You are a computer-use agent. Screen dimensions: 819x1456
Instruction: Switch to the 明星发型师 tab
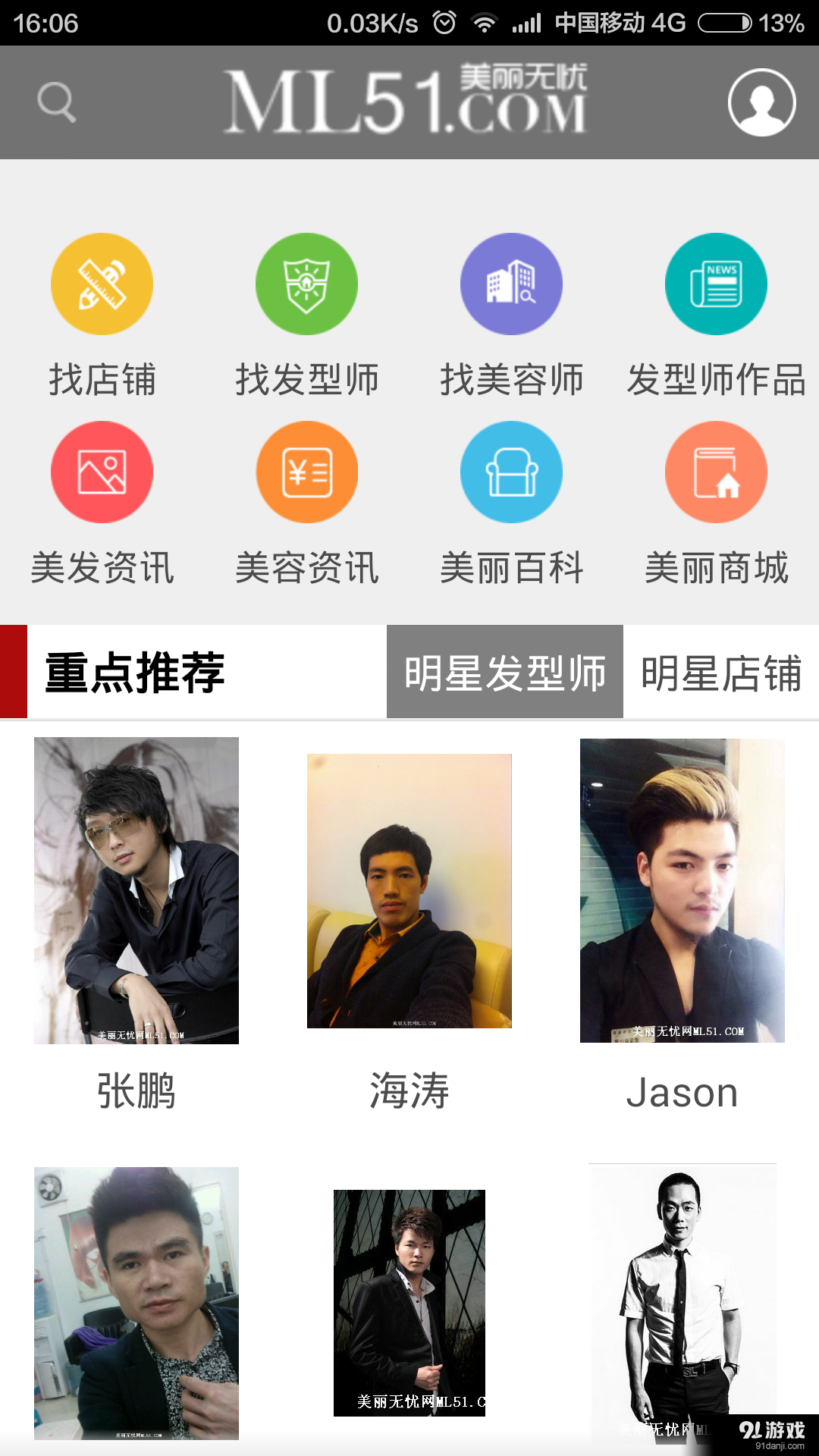point(505,672)
